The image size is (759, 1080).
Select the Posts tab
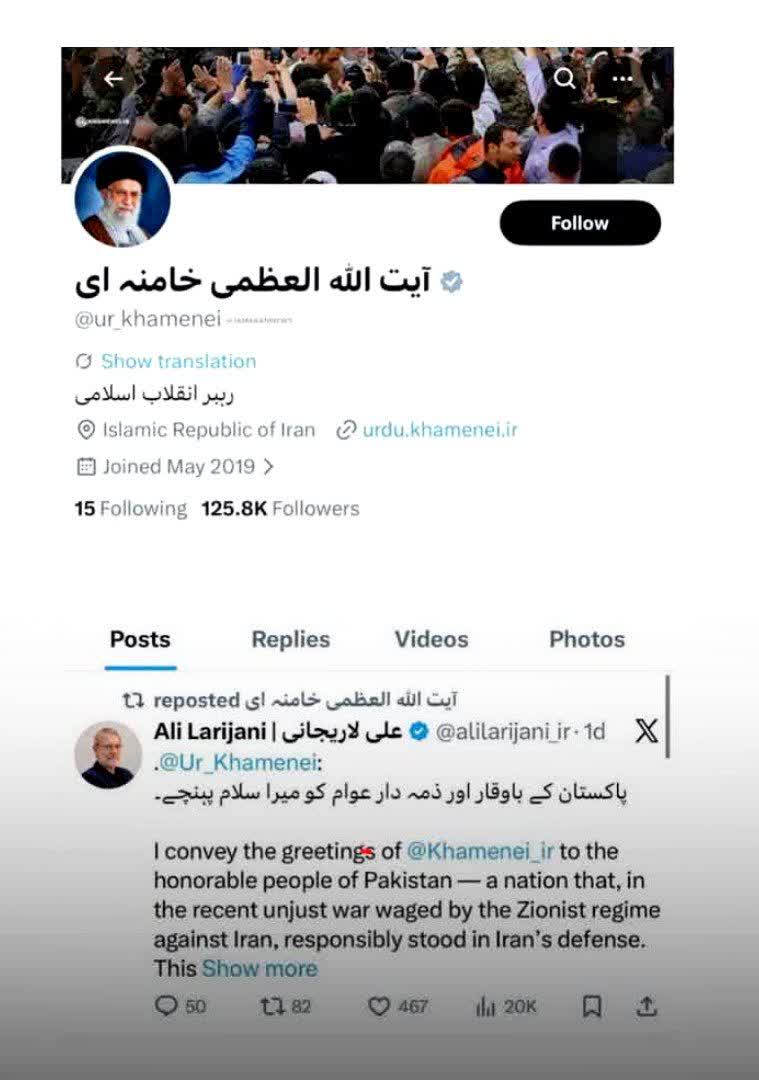coord(140,639)
